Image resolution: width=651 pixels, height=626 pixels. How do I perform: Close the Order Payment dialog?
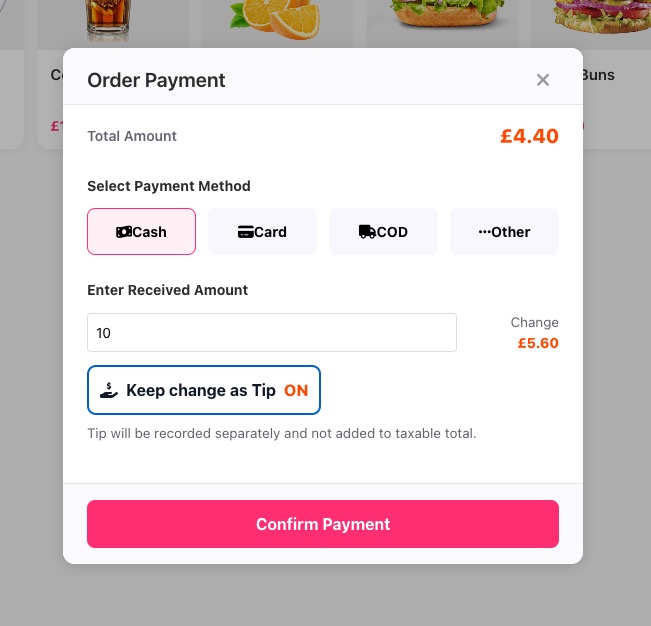[x=543, y=80]
